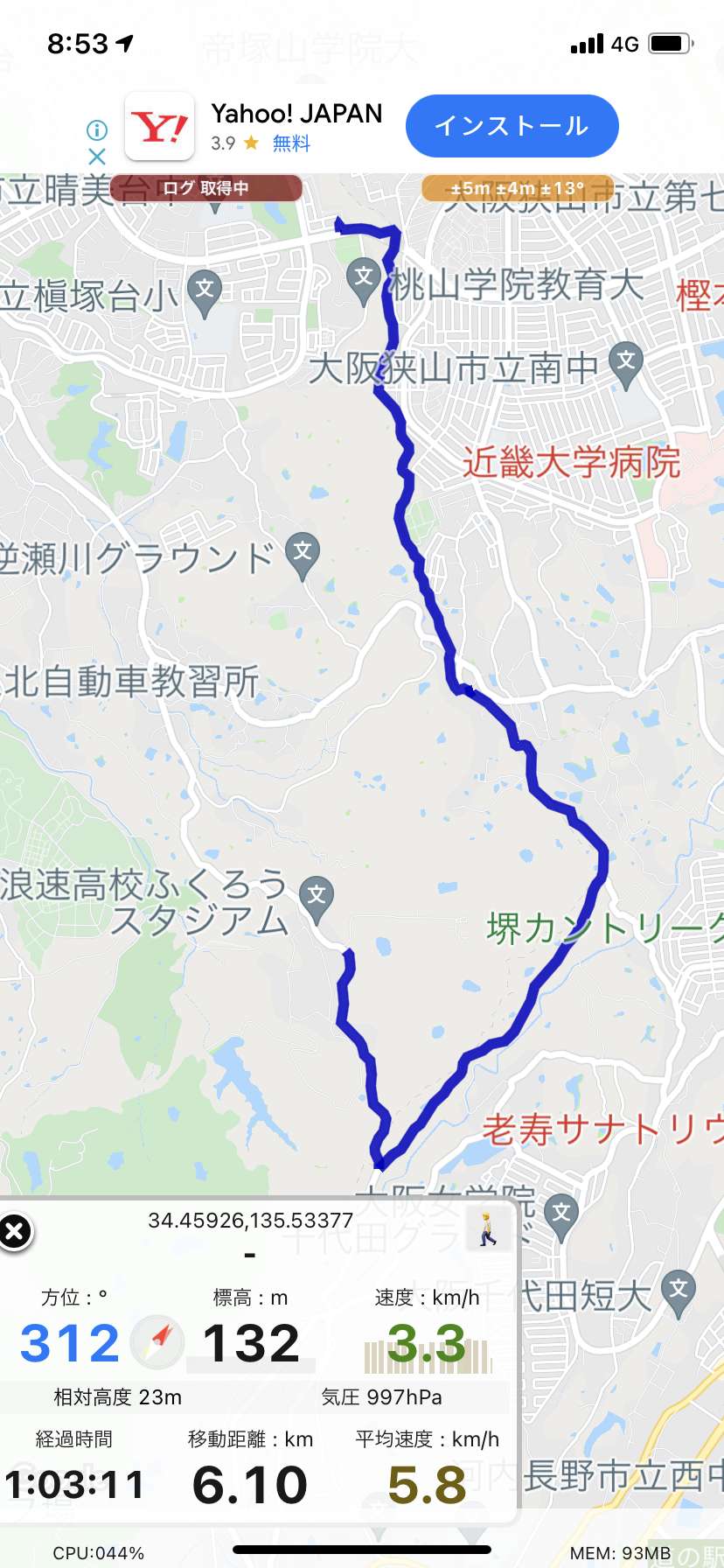Screen dimensions: 724x1568
Task: Select the 桃山学院教育大 map pin
Action: pyautogui.click(x=364, y=280)
